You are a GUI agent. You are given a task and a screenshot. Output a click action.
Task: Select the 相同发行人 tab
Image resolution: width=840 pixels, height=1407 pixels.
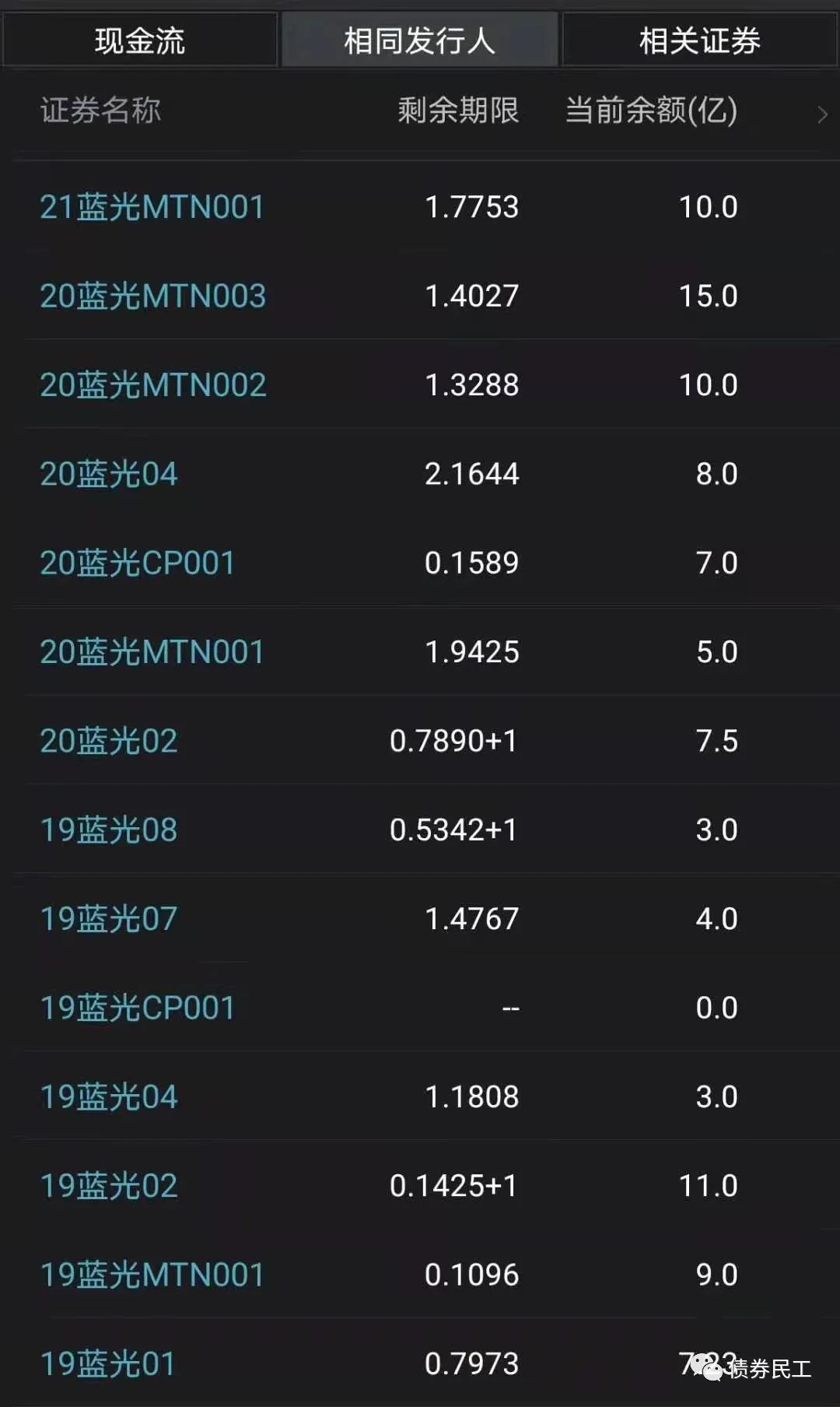(419, 40)
